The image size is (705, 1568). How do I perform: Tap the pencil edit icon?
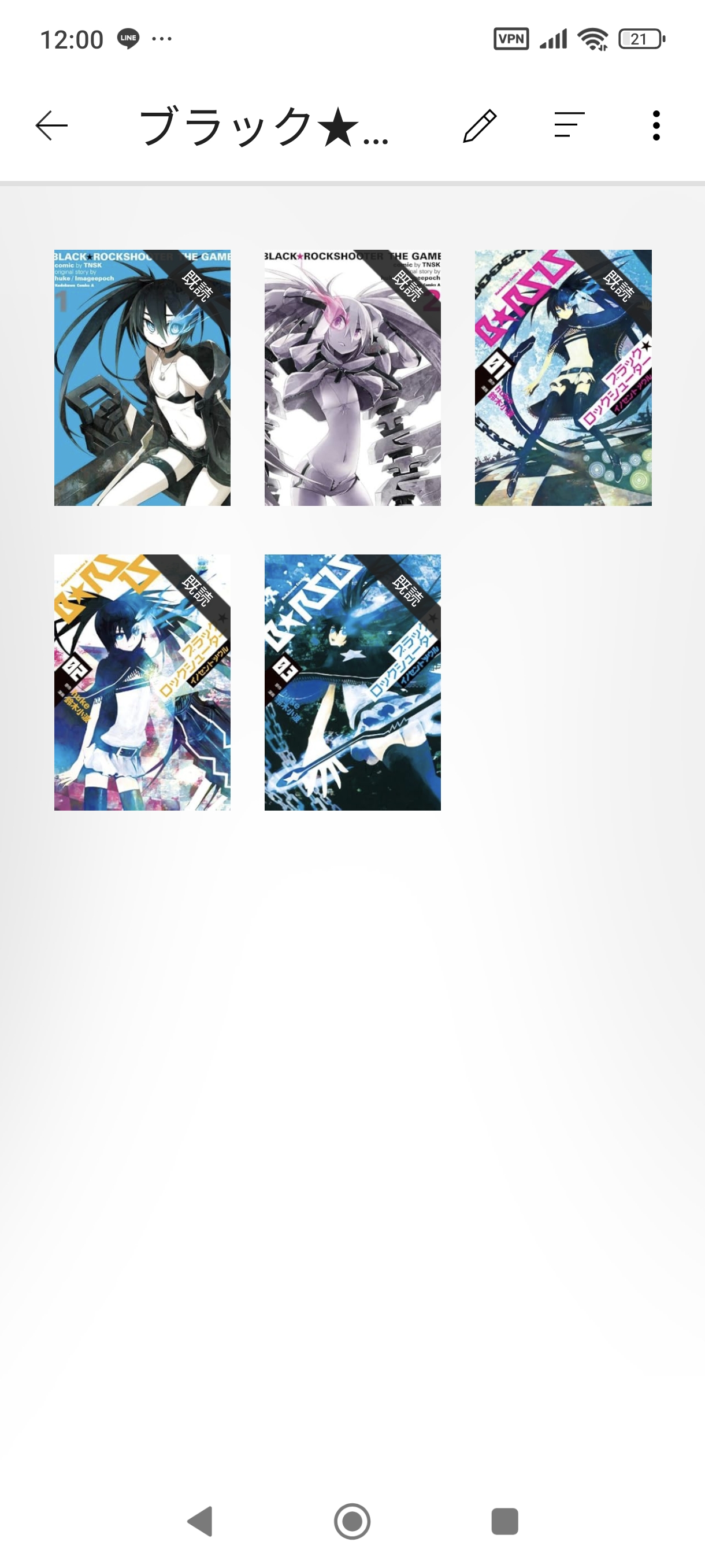480,125
